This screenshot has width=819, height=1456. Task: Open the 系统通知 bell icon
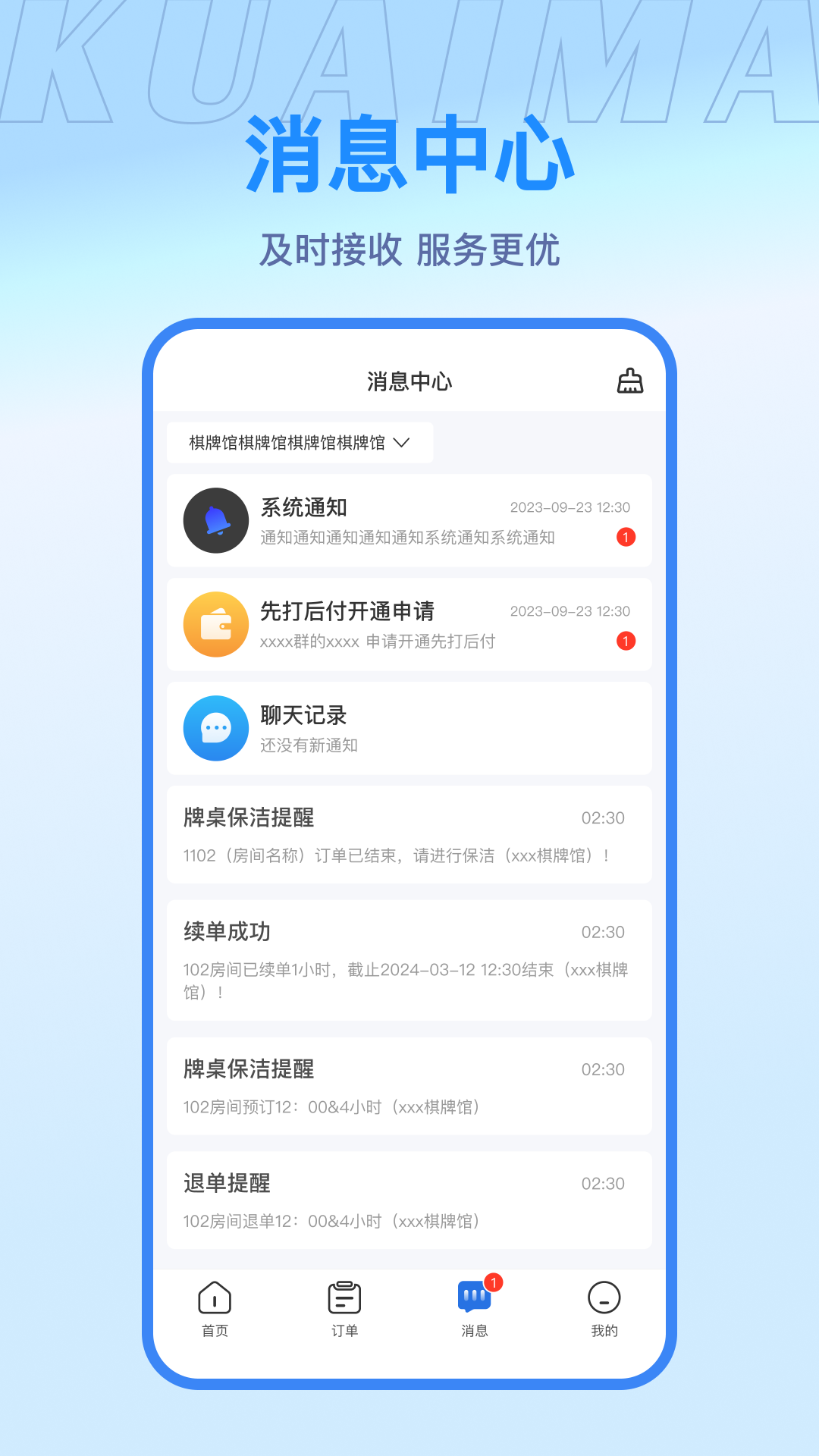215,520
